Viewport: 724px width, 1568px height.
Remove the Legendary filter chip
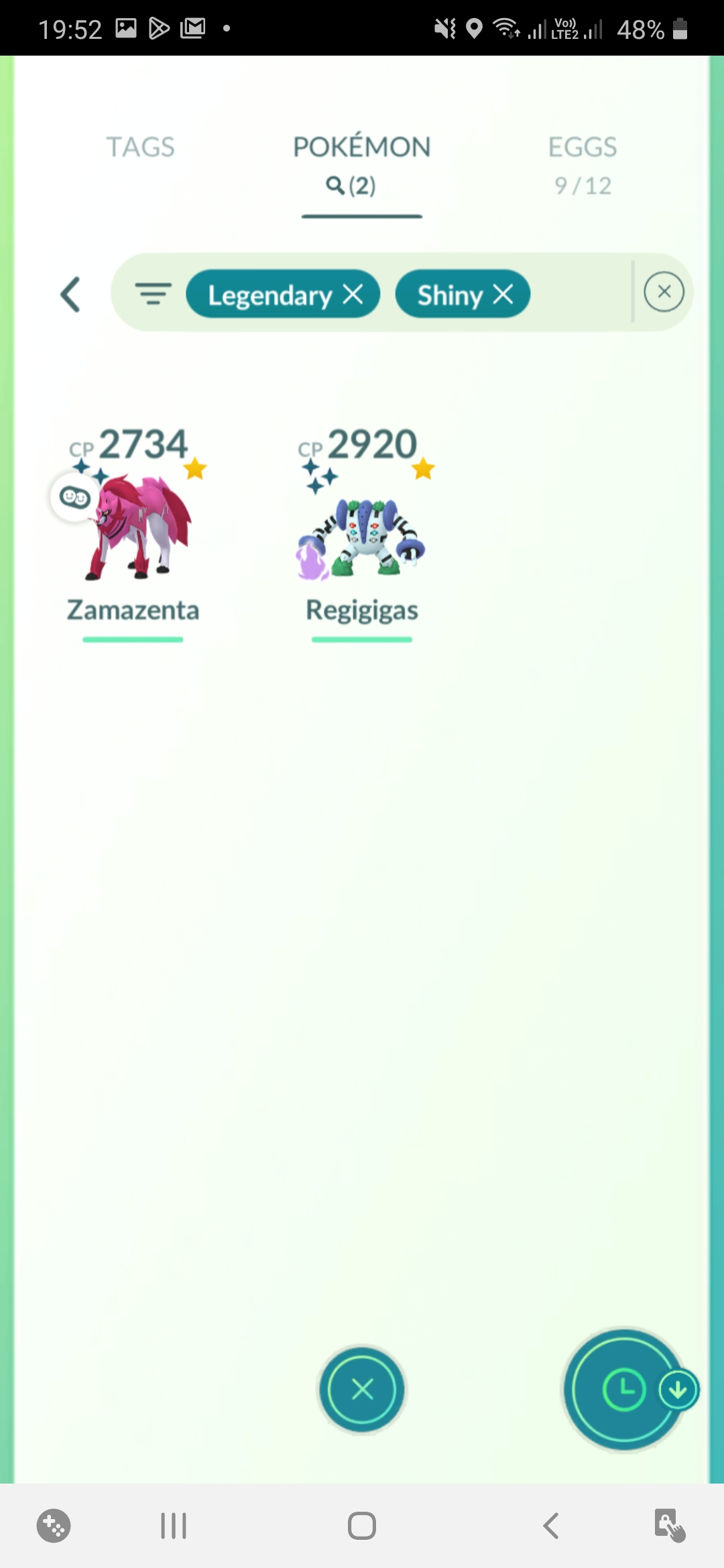tap(353, 293)
